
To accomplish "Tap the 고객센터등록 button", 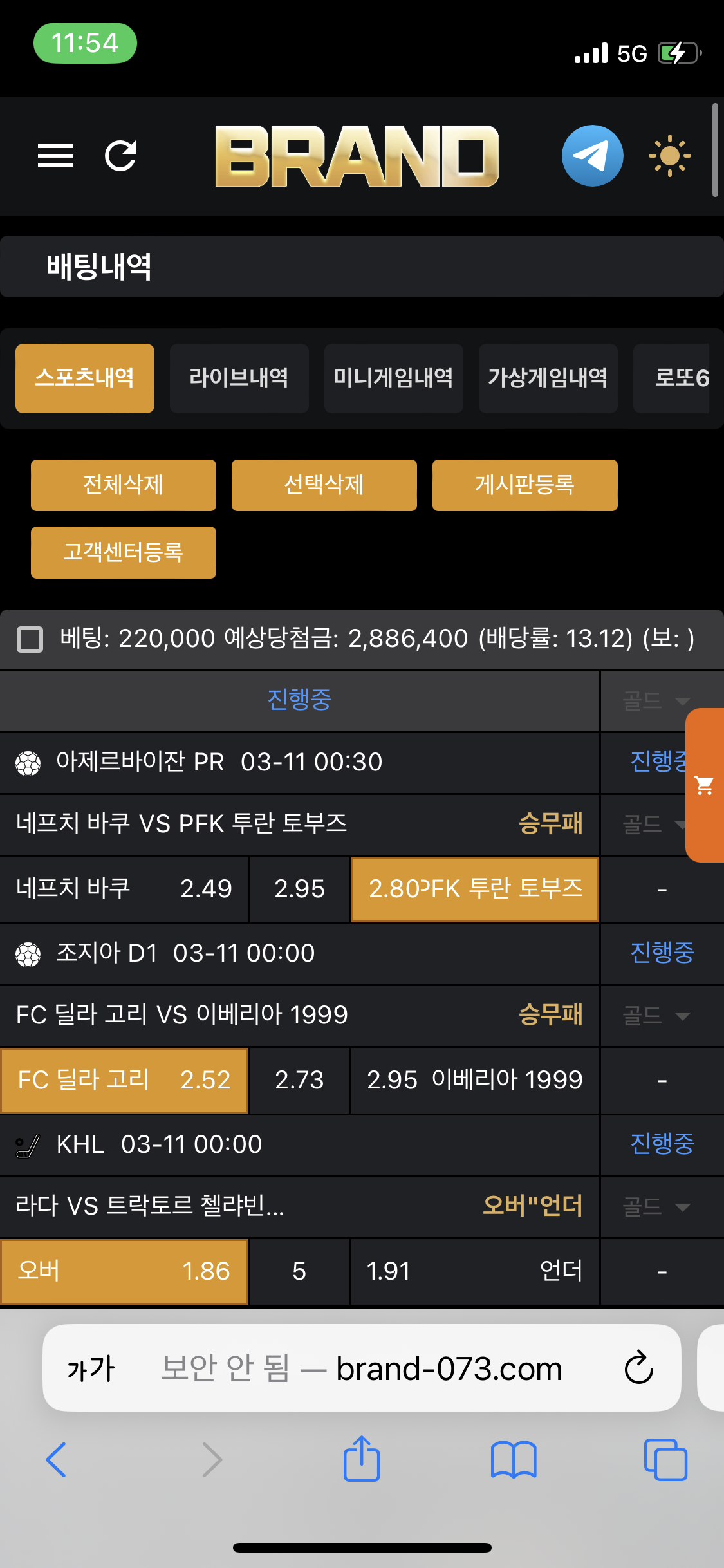I will coord(124,552).
